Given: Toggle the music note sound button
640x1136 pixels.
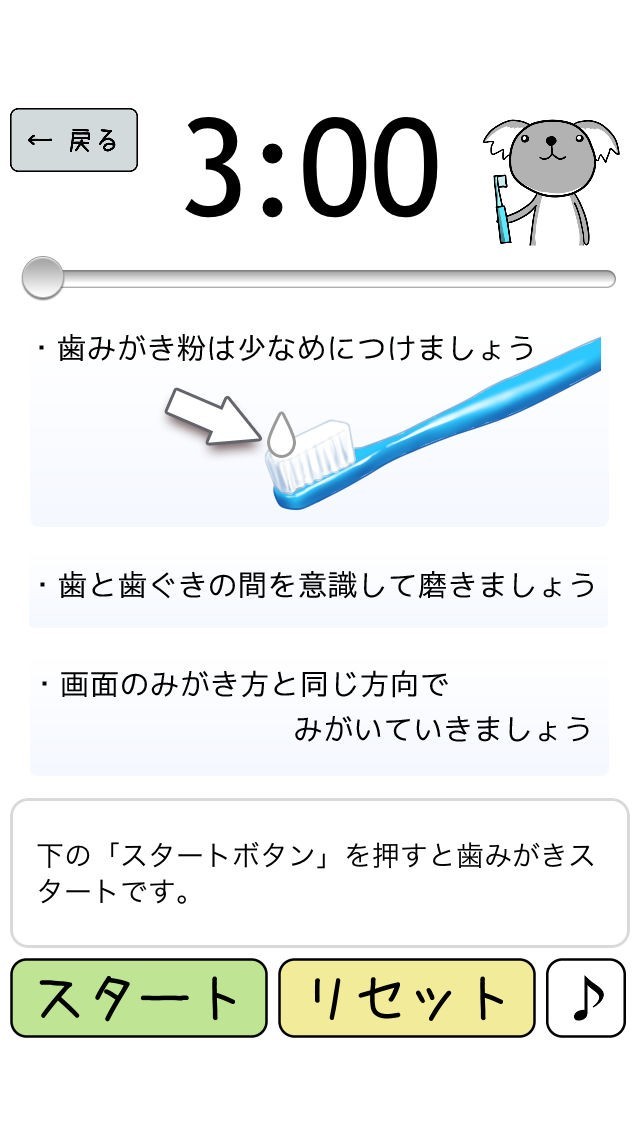Looking at the screenshot, I should [x=586, y=998].
